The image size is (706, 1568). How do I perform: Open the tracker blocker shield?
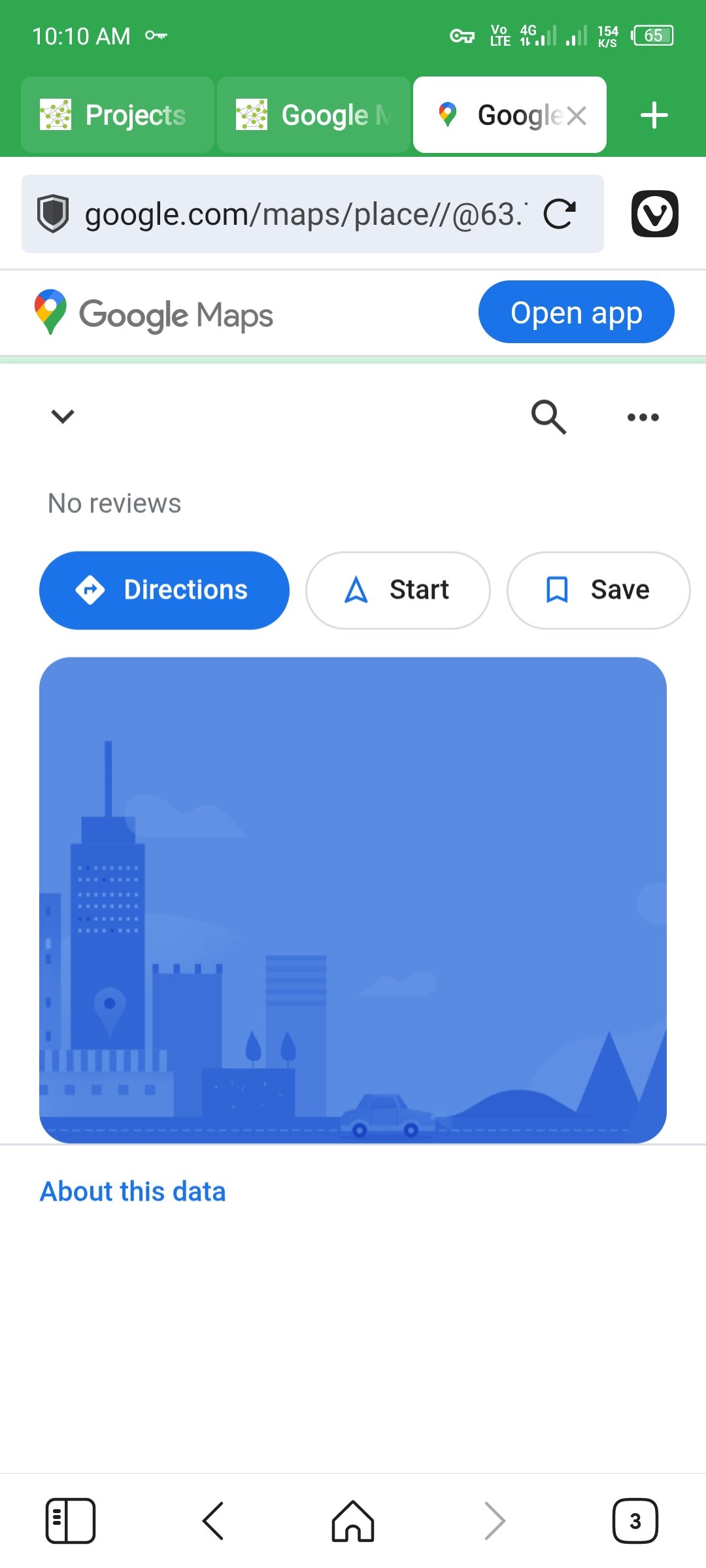click(x=53, y=214)
